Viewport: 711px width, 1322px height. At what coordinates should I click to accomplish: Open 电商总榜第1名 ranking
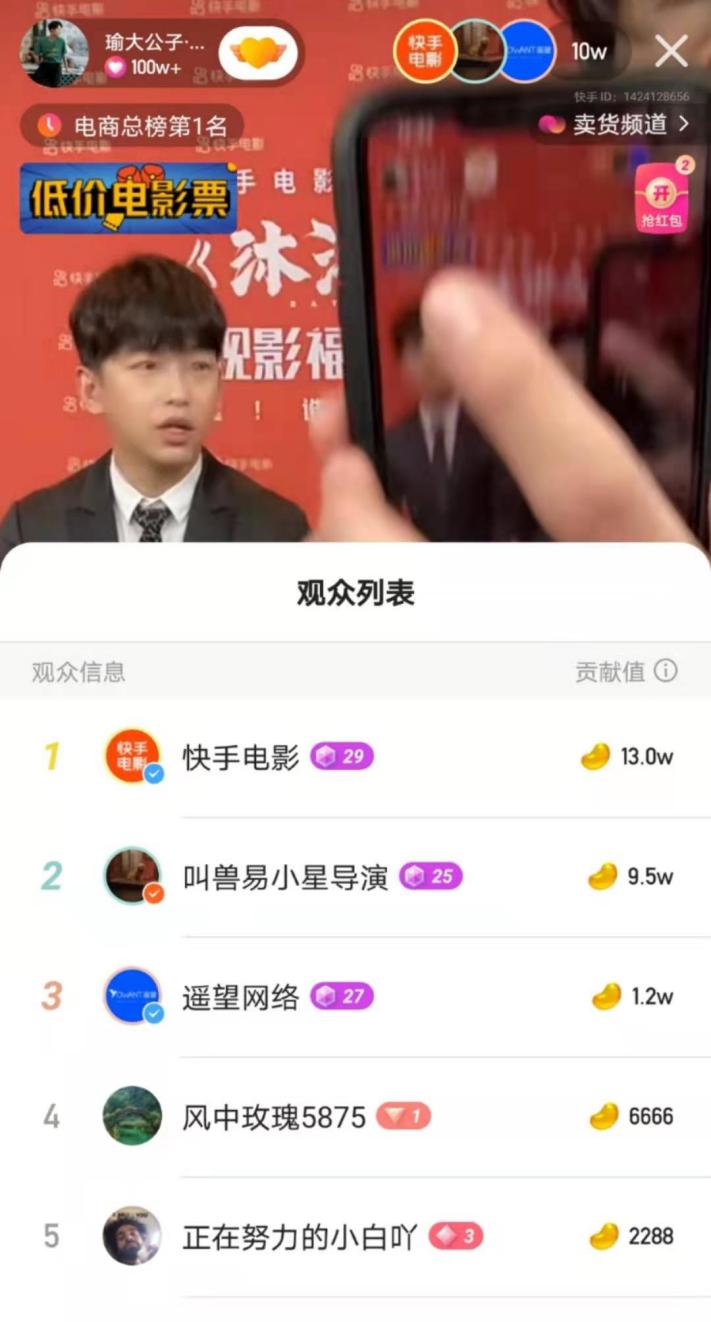click(x=133, y=127)
